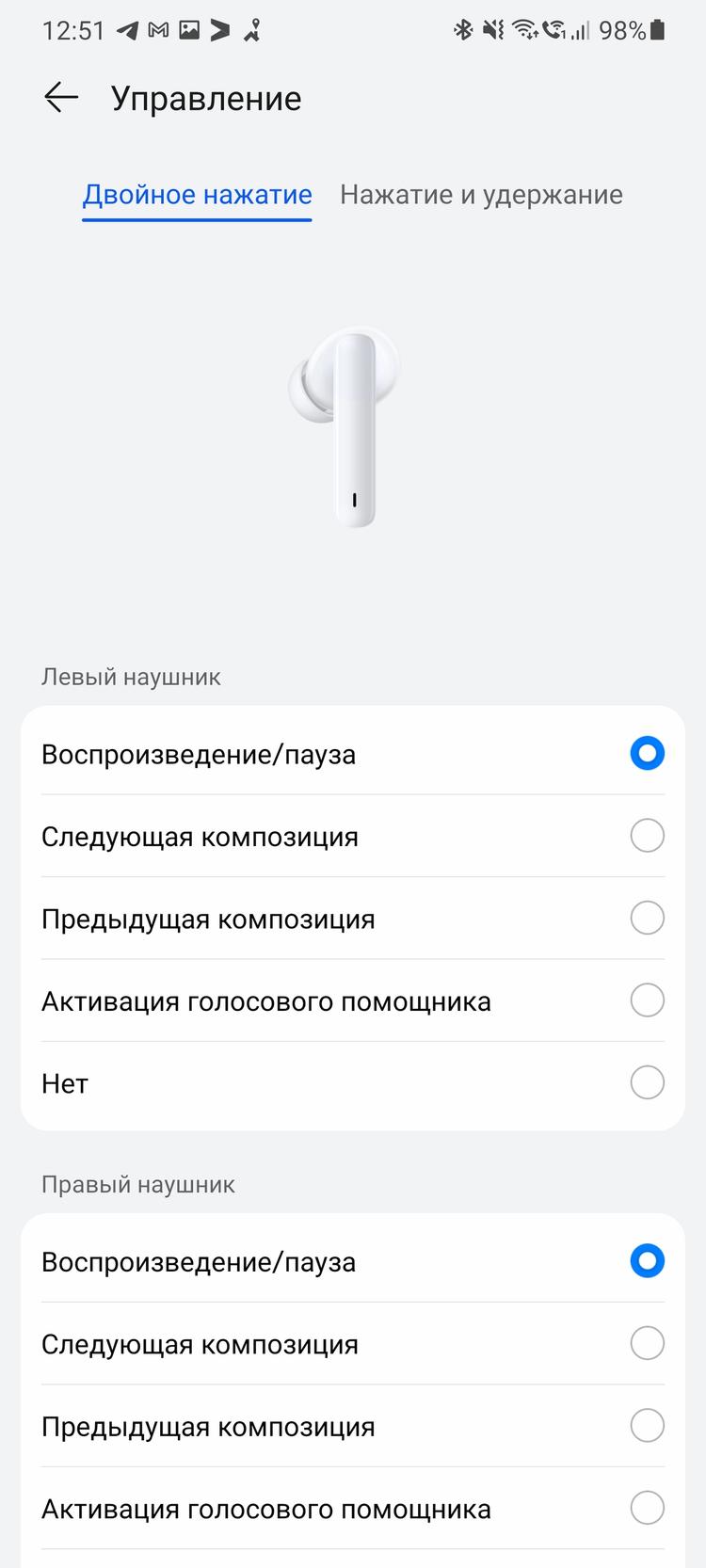This screenshot has width=706, height=1568.
Task: Select Воспроизведение/пауза for the left earbud
Action: coord(647,754)
